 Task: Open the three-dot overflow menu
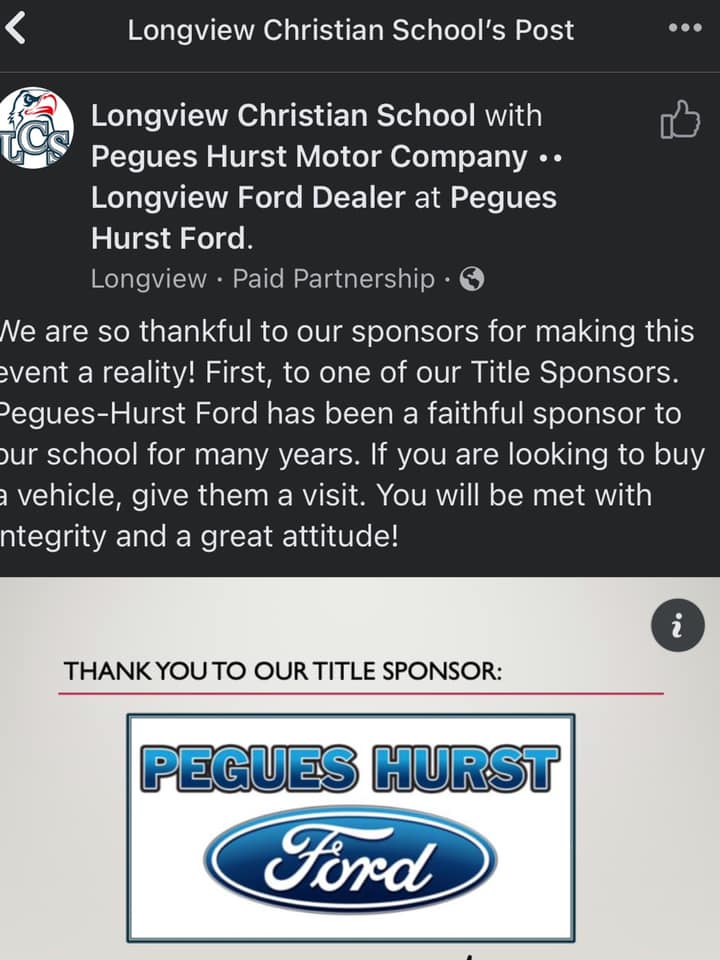pyautogui.click(x=684, y=28)
